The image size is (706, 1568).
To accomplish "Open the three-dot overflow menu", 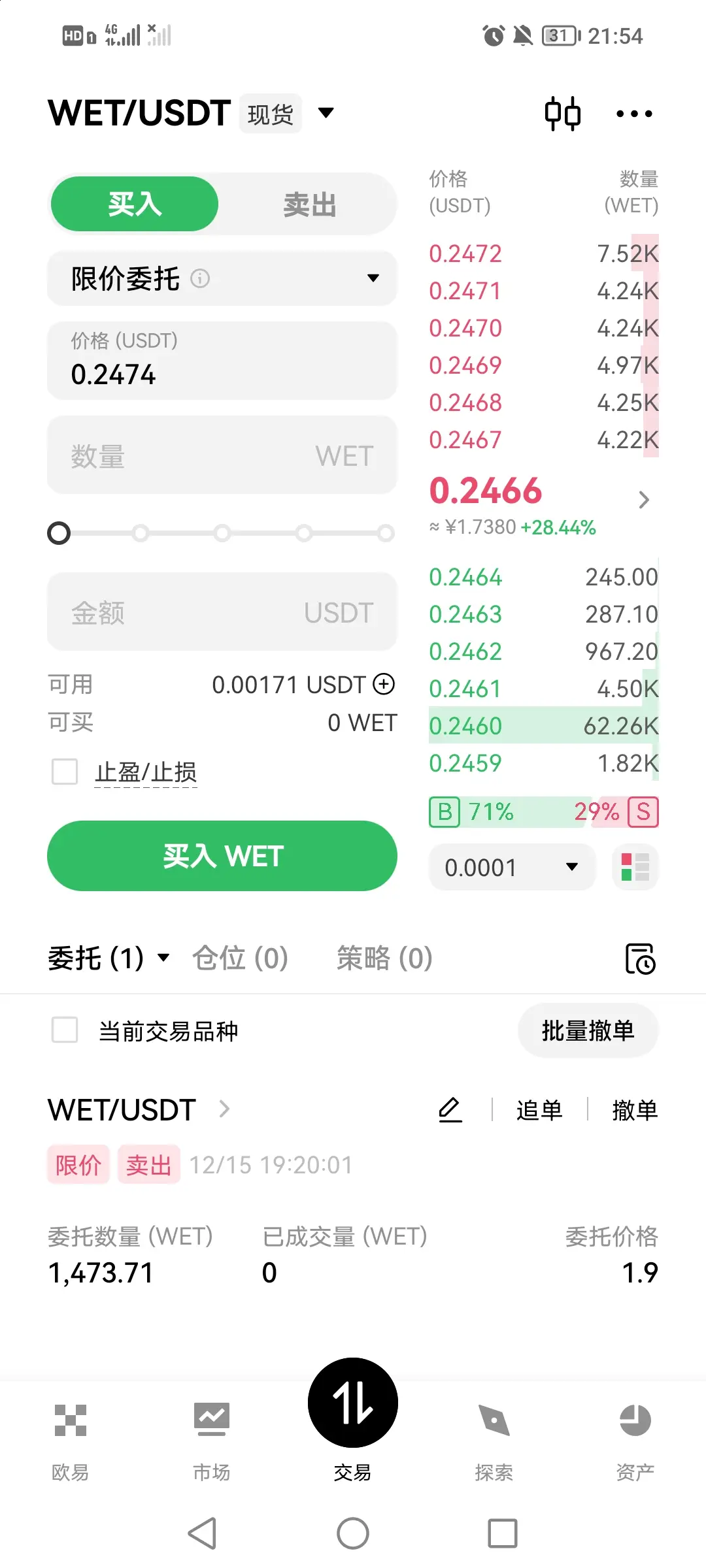I will [x=634, y=114].
